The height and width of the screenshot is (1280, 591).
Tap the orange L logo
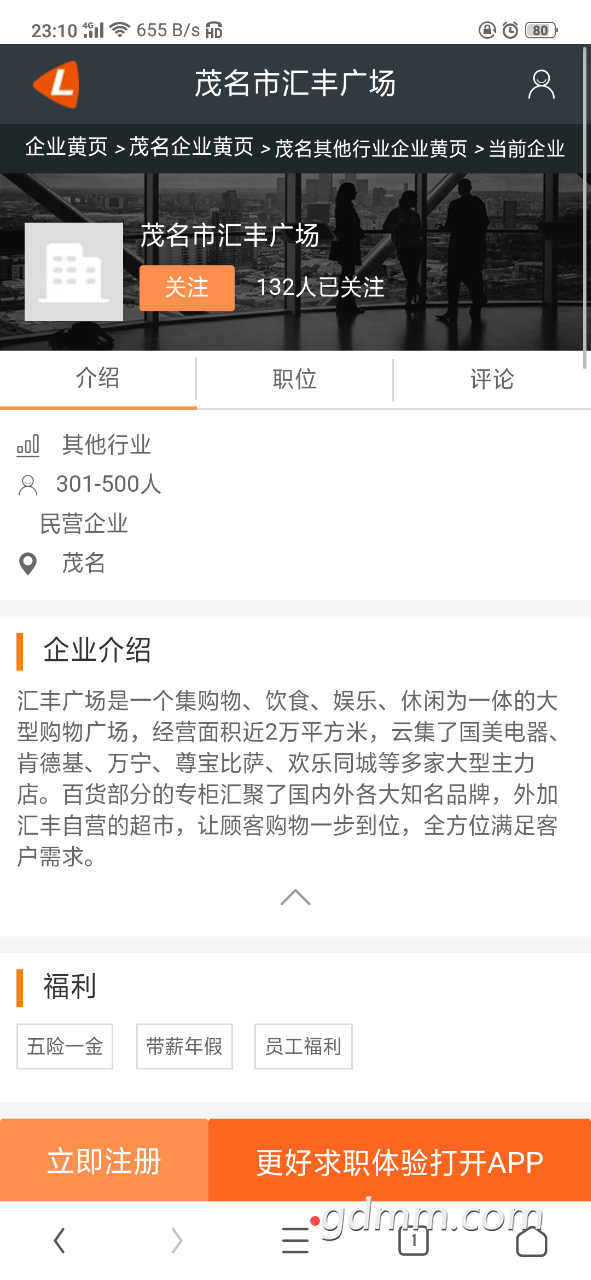coord(56,84)
